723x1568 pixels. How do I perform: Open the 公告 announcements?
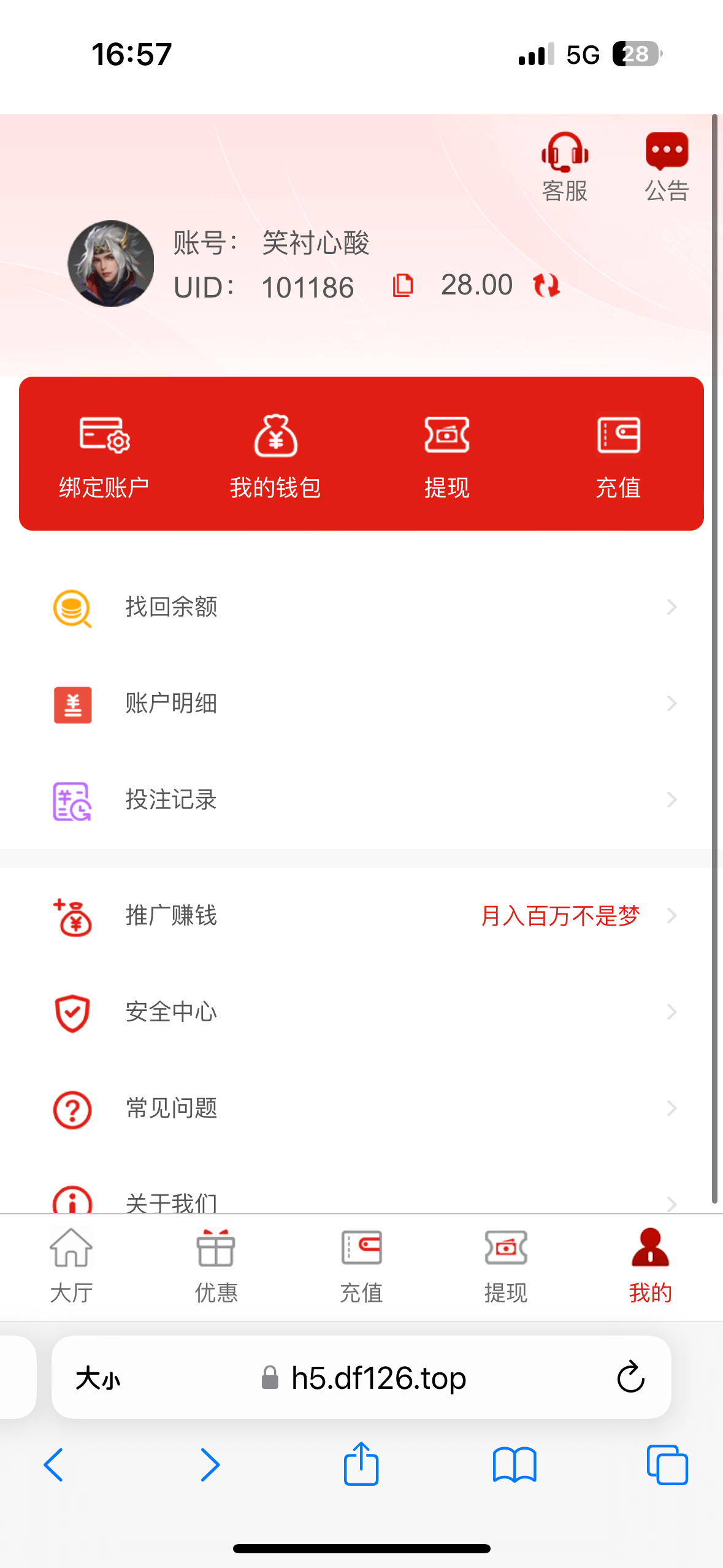point(667,167)
